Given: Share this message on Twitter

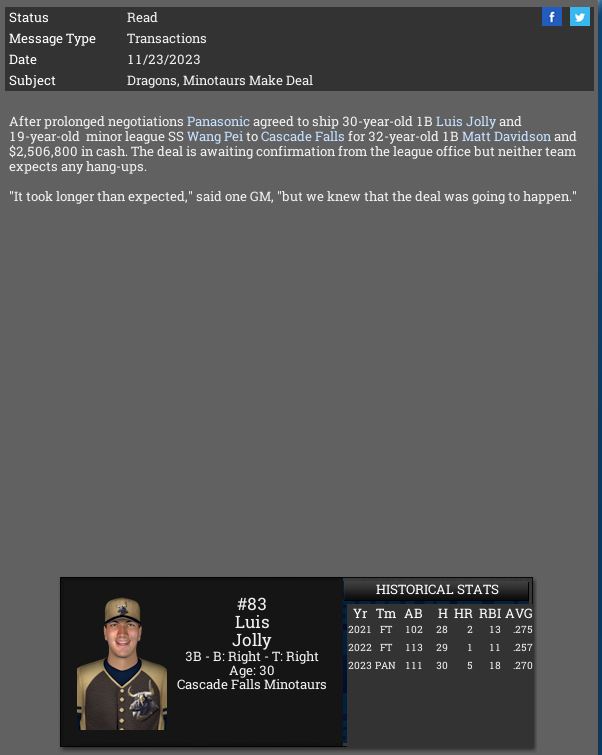Looking at the screenshot, I should coord(580,17).
